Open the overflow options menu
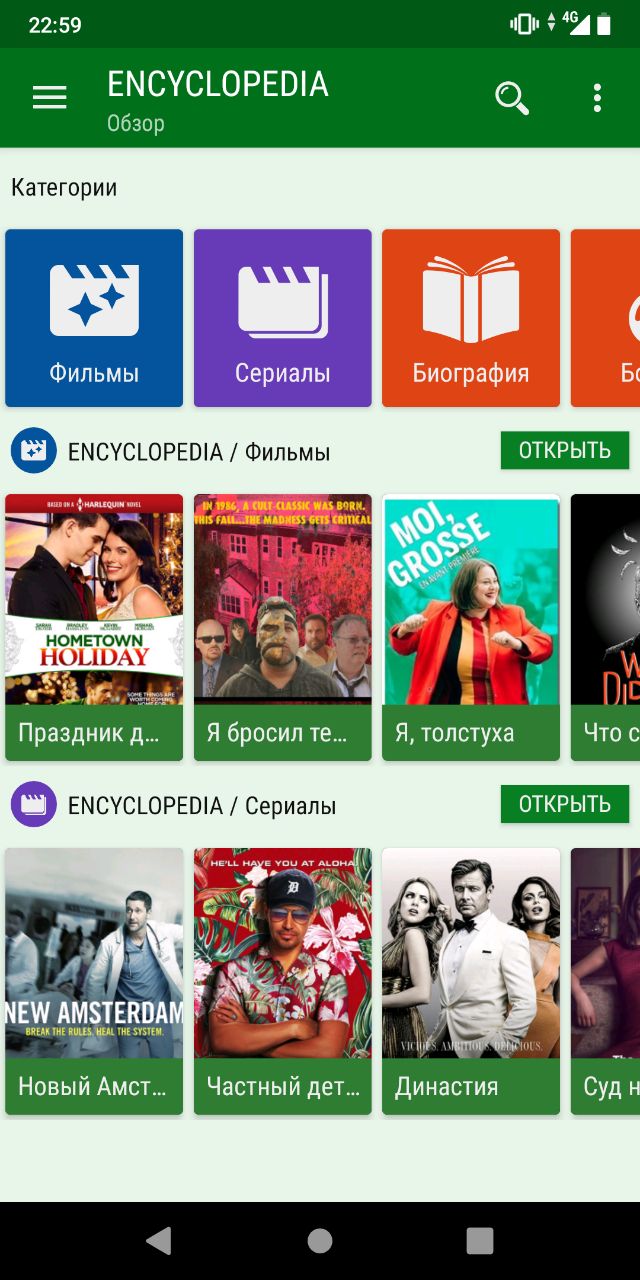The image size is (640, 1280). pyautogui.click(x=597, y=97)
